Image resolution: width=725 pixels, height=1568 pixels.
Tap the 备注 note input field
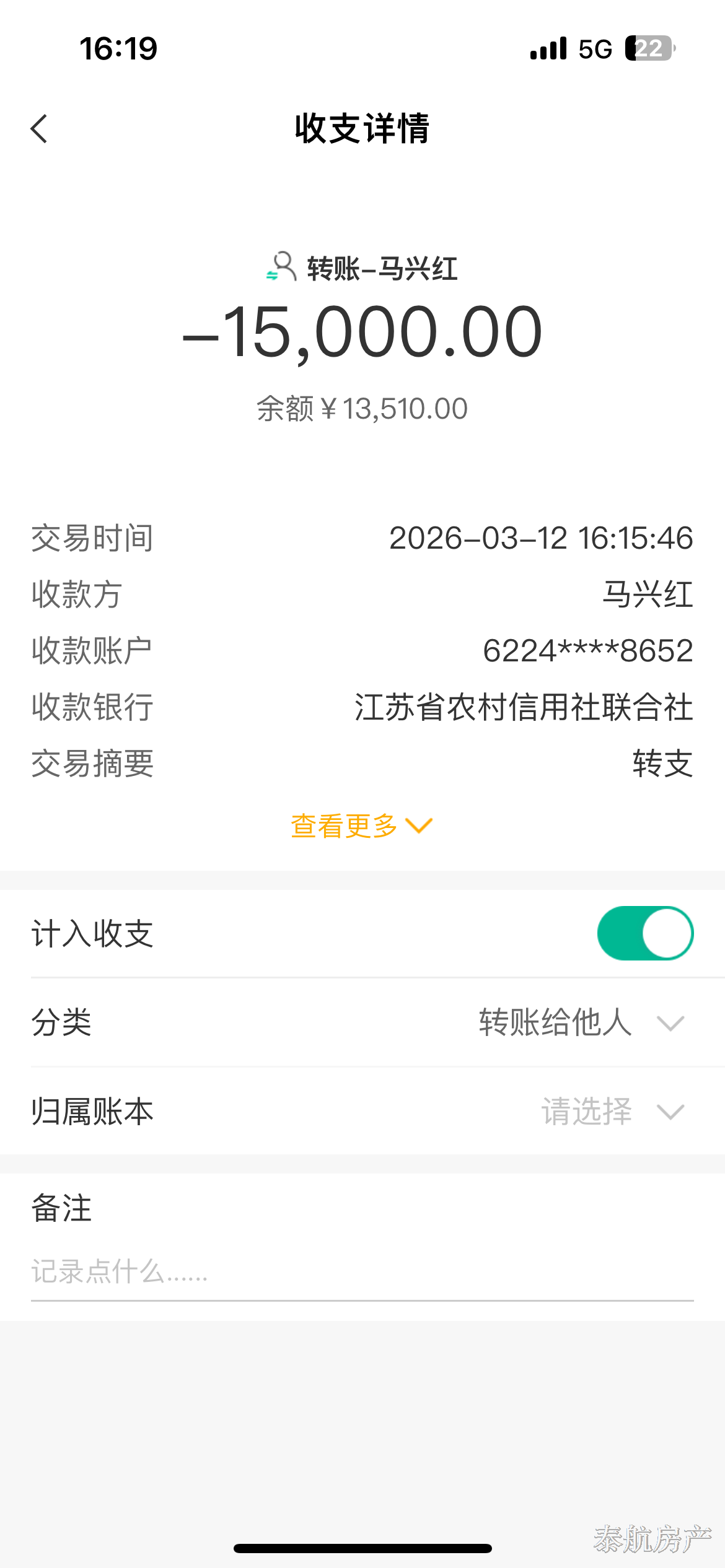(361, 1272)
